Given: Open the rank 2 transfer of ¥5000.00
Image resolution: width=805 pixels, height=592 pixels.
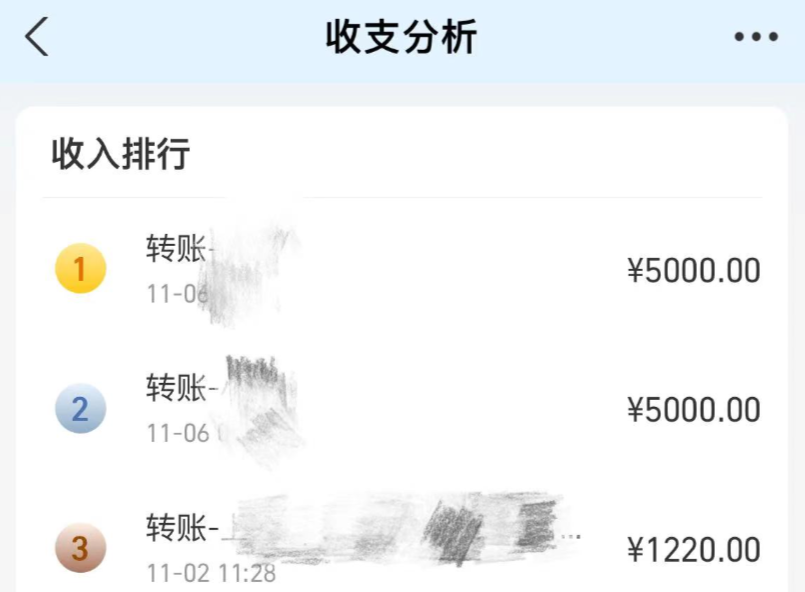Looking at the screenshot, I should pos(400,410).
